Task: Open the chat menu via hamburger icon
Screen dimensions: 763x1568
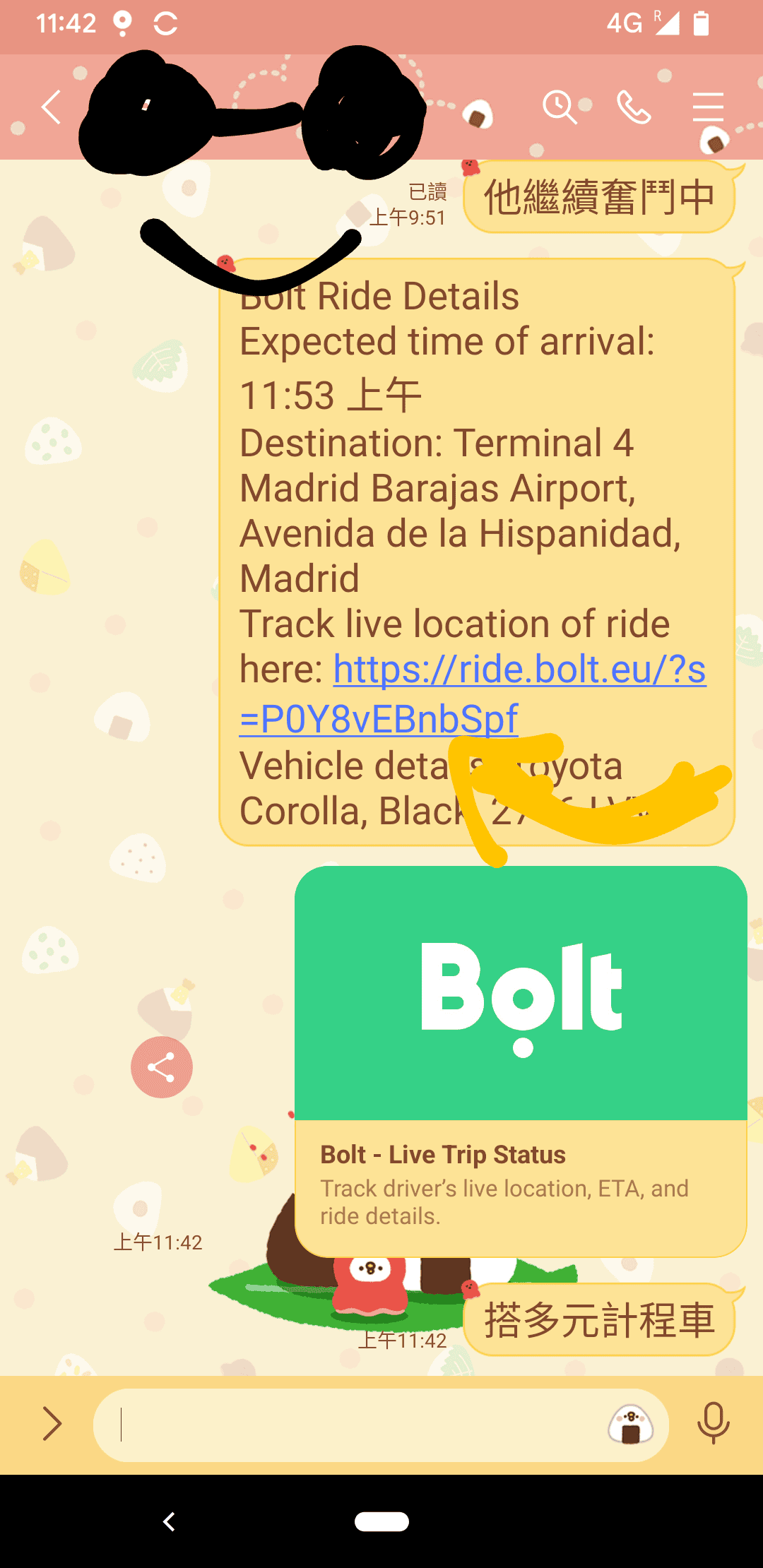Action: 706,106
